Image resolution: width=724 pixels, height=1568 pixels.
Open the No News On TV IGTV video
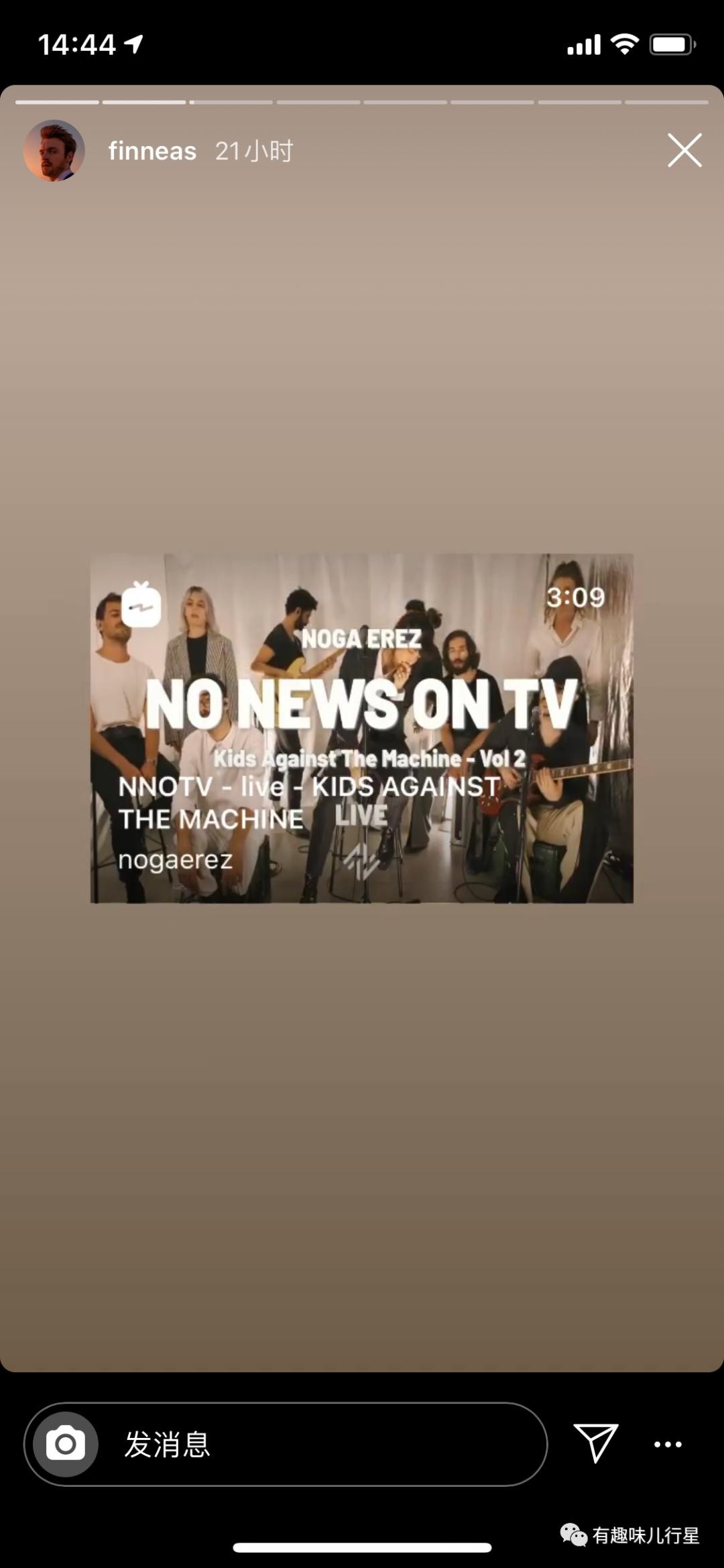pos(362,728)
